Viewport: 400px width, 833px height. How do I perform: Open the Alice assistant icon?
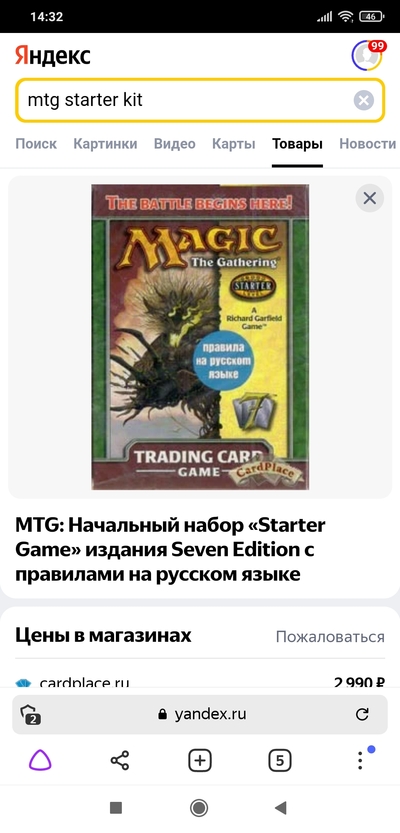[x=40, y=761]
